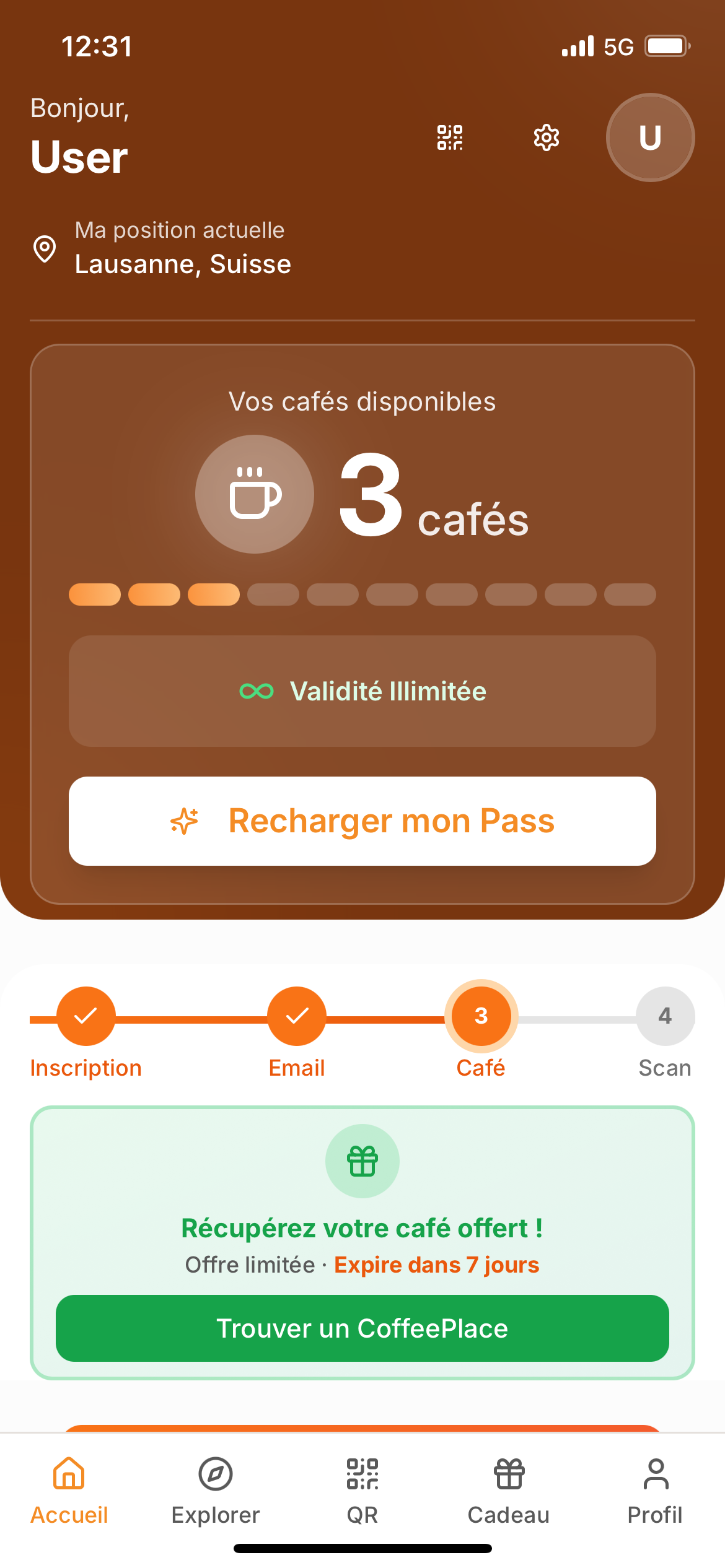The width and height of the screenshot is (725, 1568).
Task: Tap the sparkle icon in Recharger button
Action: click(x=183, y=821)
